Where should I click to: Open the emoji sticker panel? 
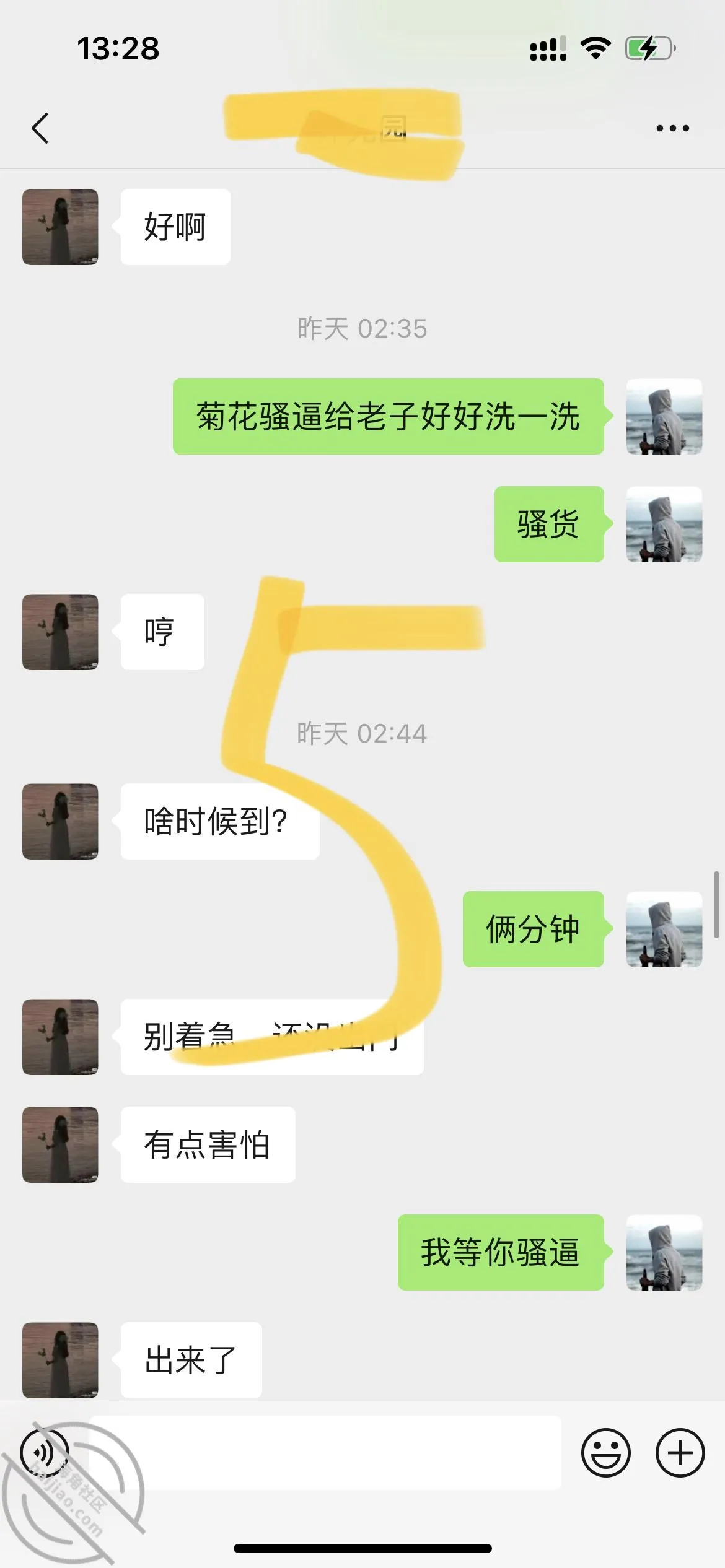605,1452
